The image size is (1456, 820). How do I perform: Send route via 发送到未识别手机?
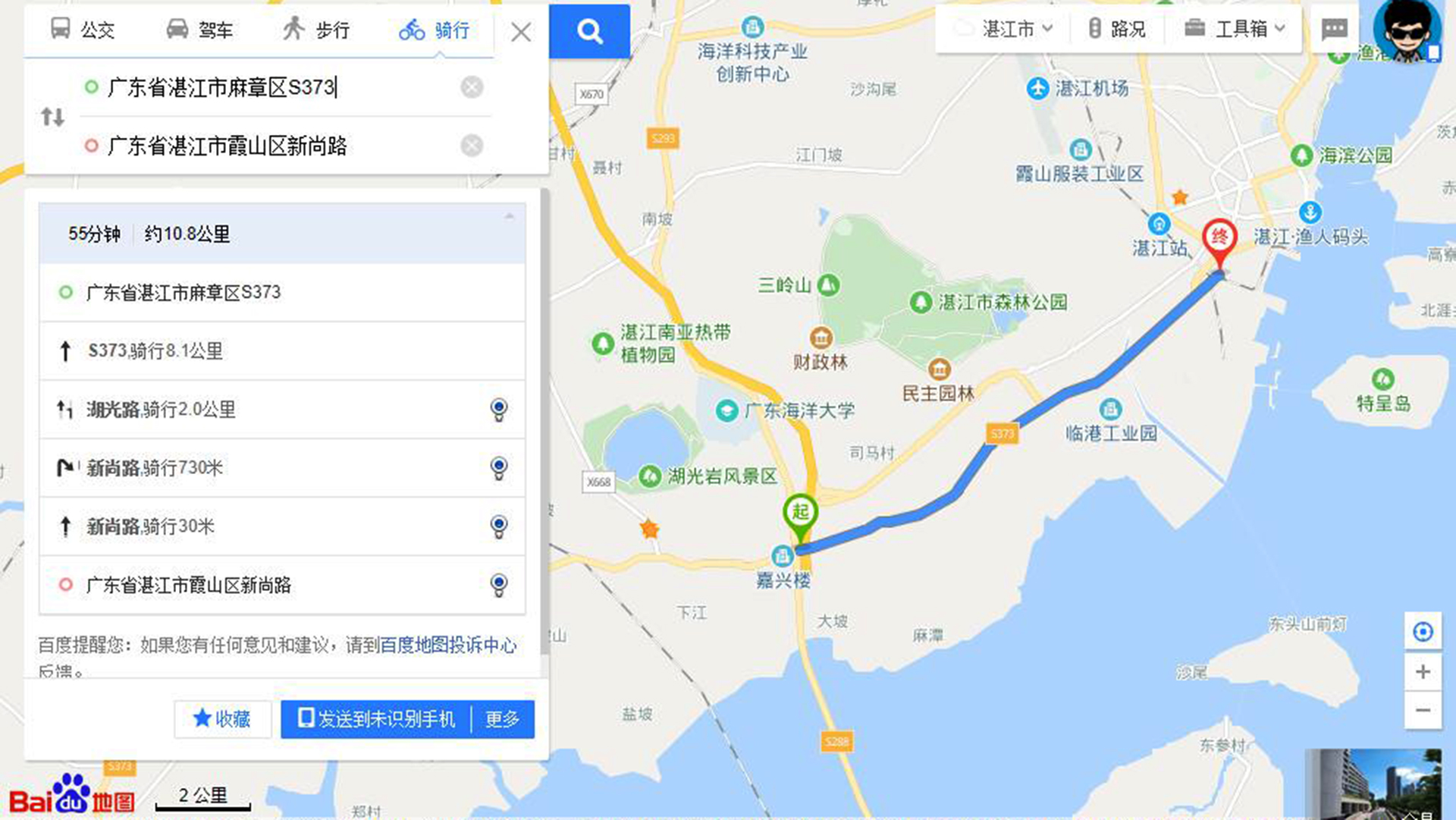(x=377, y=718)
